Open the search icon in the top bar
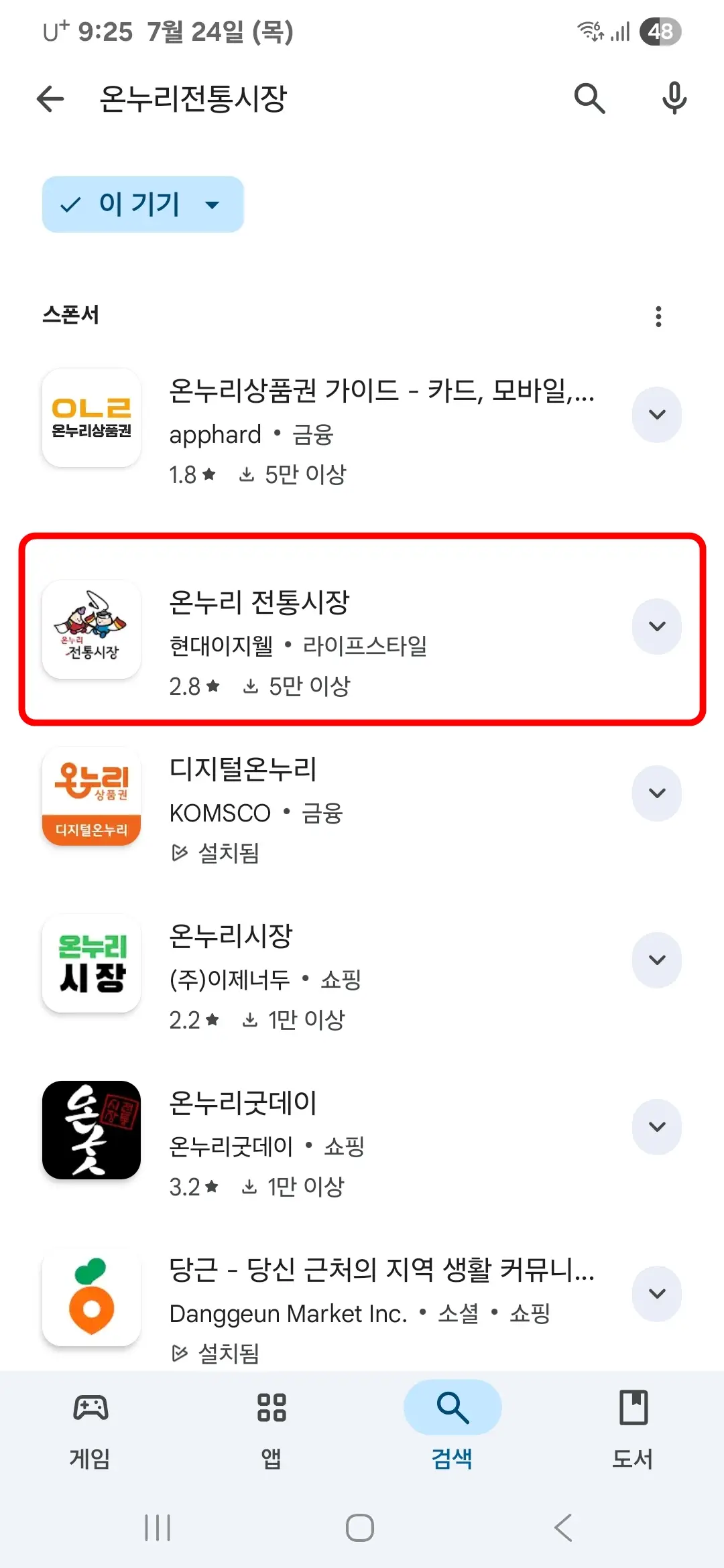 [x=589, y=98]
